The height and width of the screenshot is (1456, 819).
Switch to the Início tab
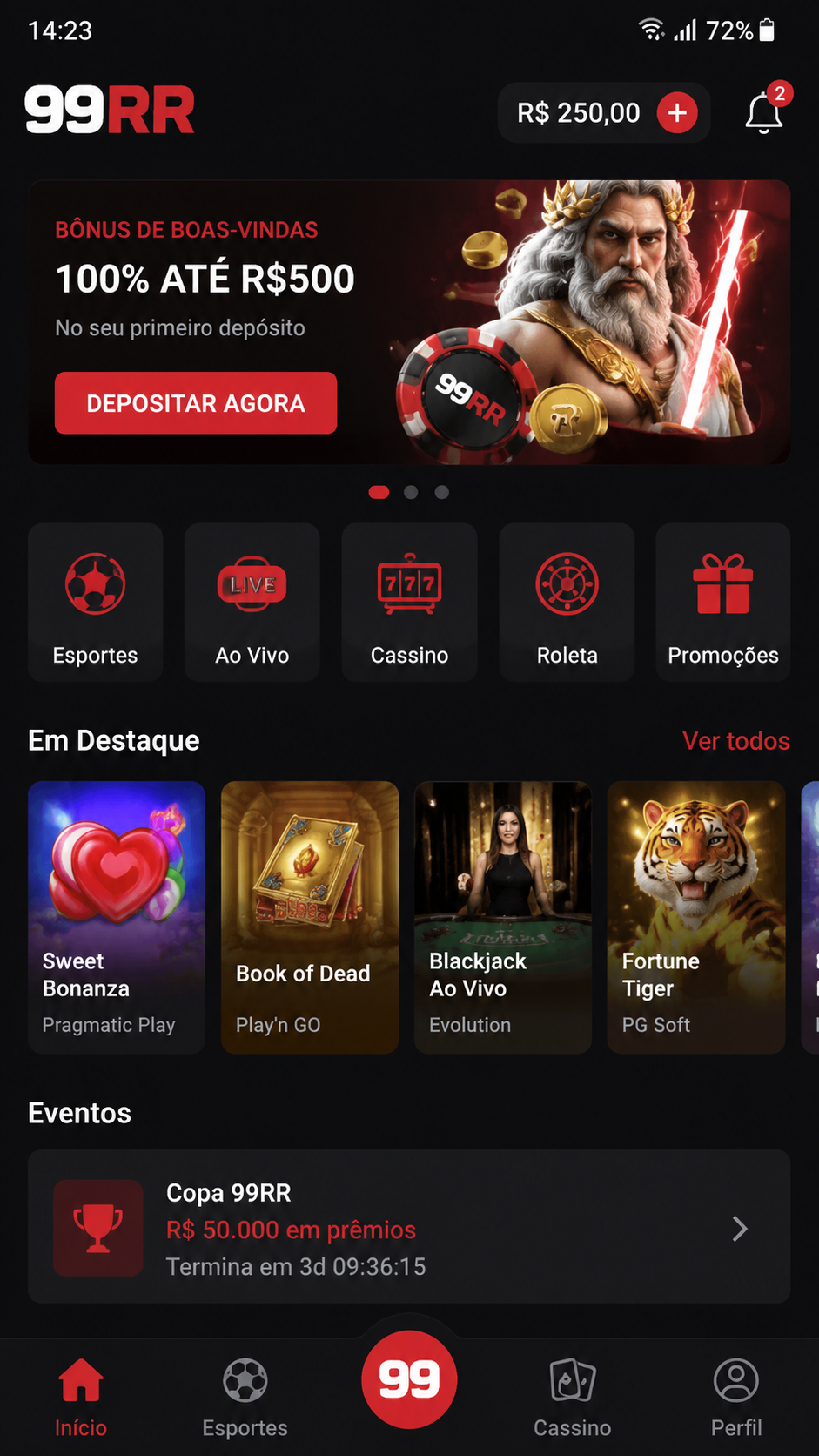(81, 1397)
